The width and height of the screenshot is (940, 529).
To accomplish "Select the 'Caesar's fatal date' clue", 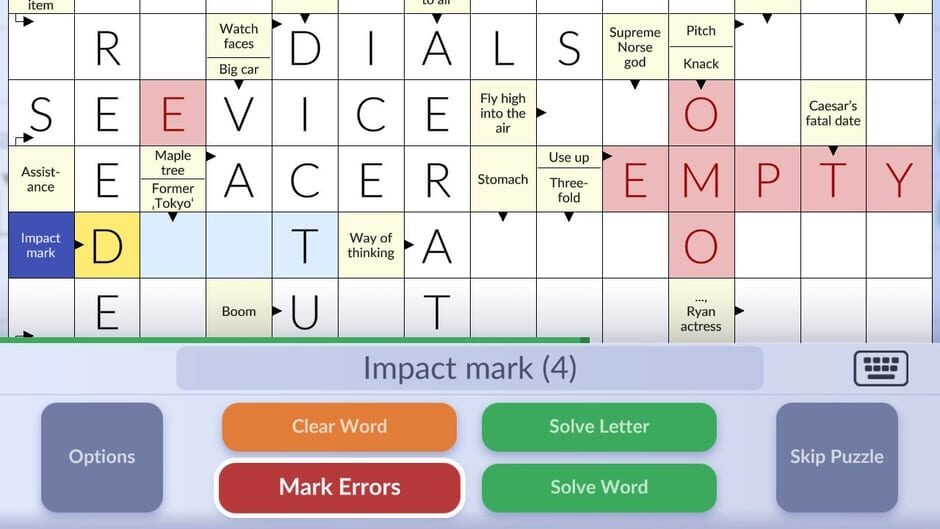I will pyautogui.click(x=833, y=113).
